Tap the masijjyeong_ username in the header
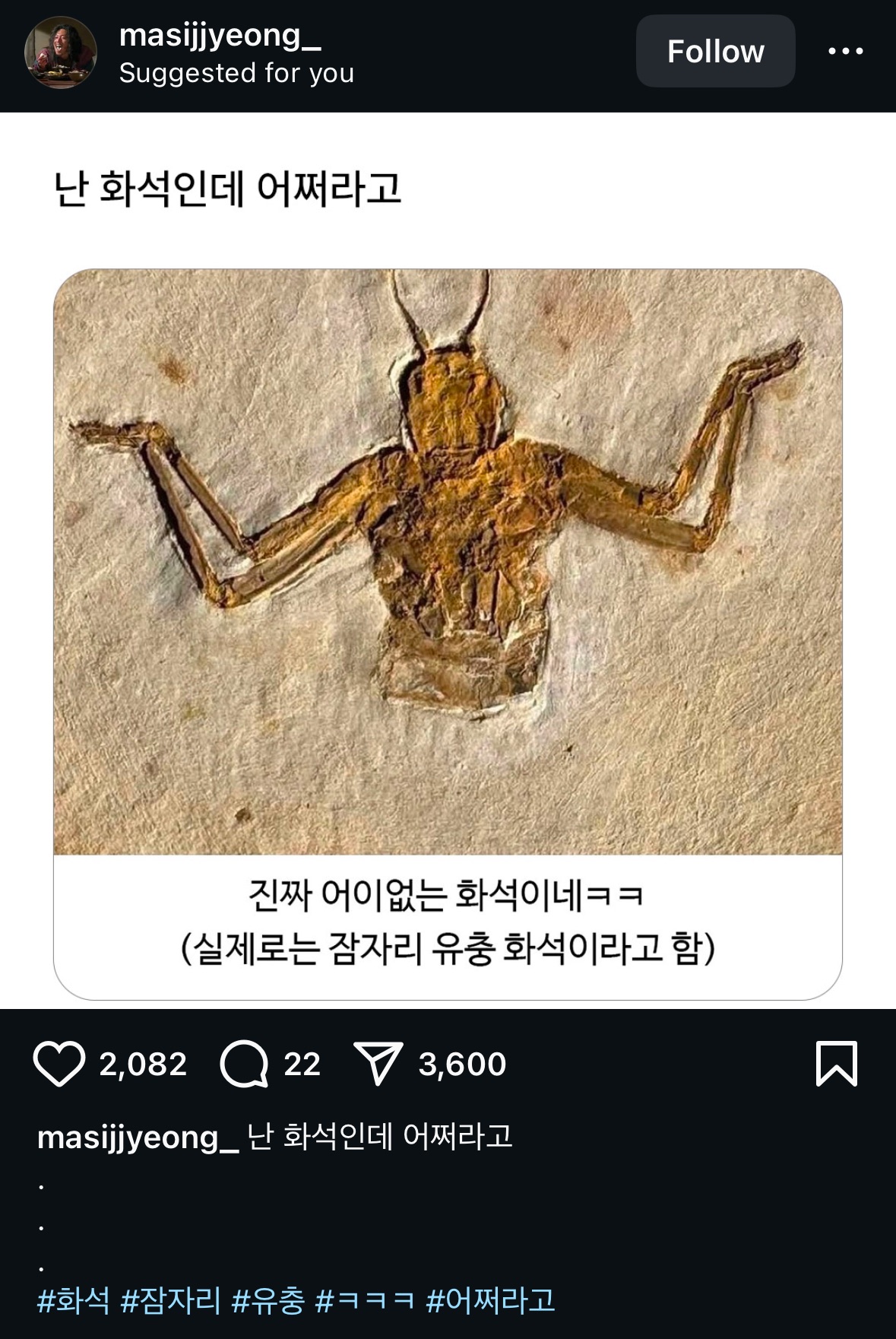 (220, 36)
